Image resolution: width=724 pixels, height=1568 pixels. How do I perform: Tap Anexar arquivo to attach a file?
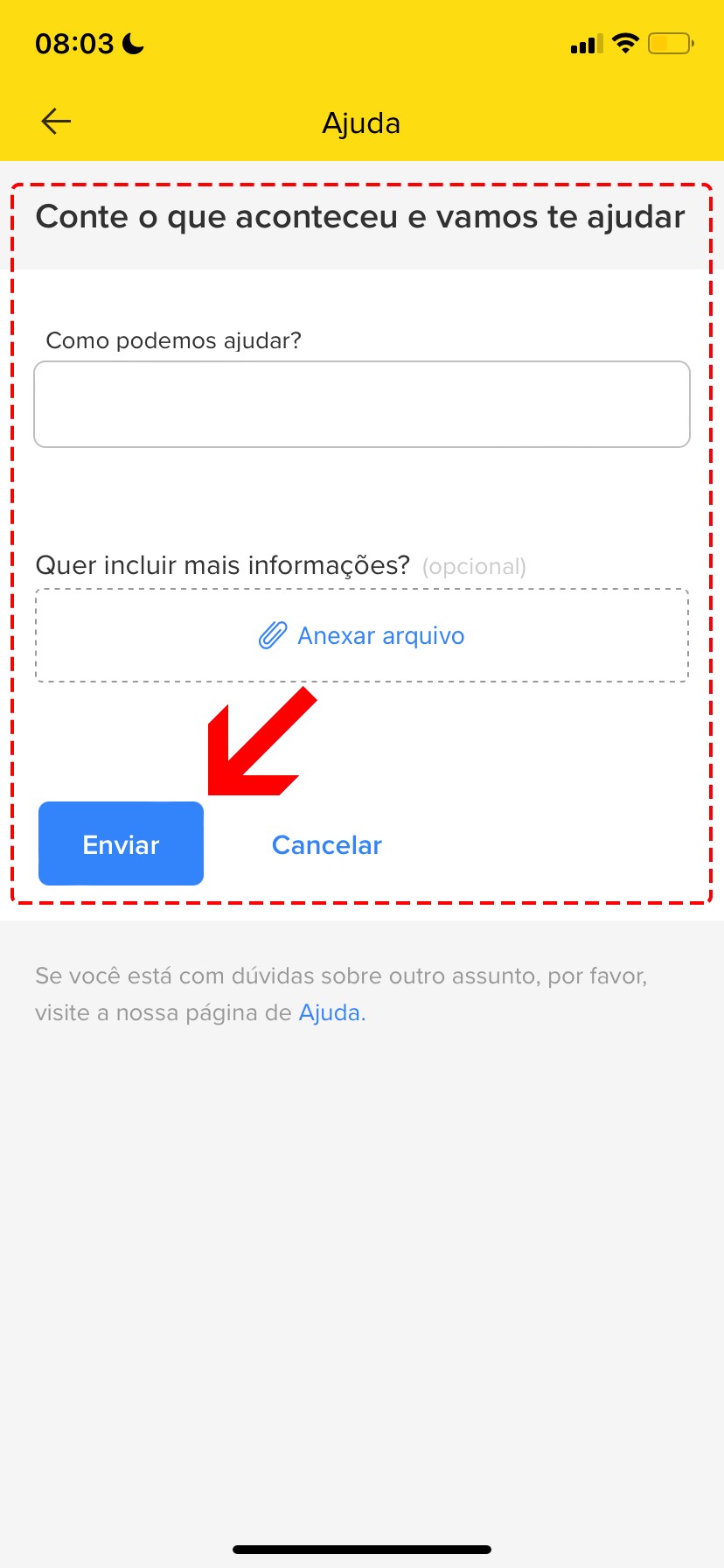pos(362,635)
